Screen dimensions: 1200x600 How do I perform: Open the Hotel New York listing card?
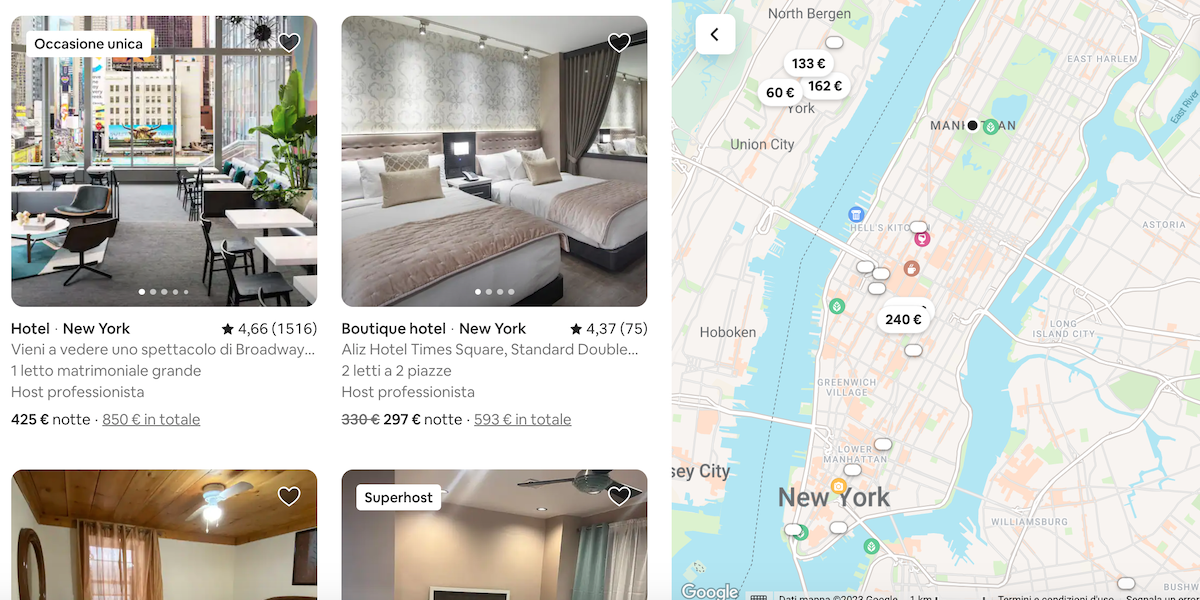point(164,160)
